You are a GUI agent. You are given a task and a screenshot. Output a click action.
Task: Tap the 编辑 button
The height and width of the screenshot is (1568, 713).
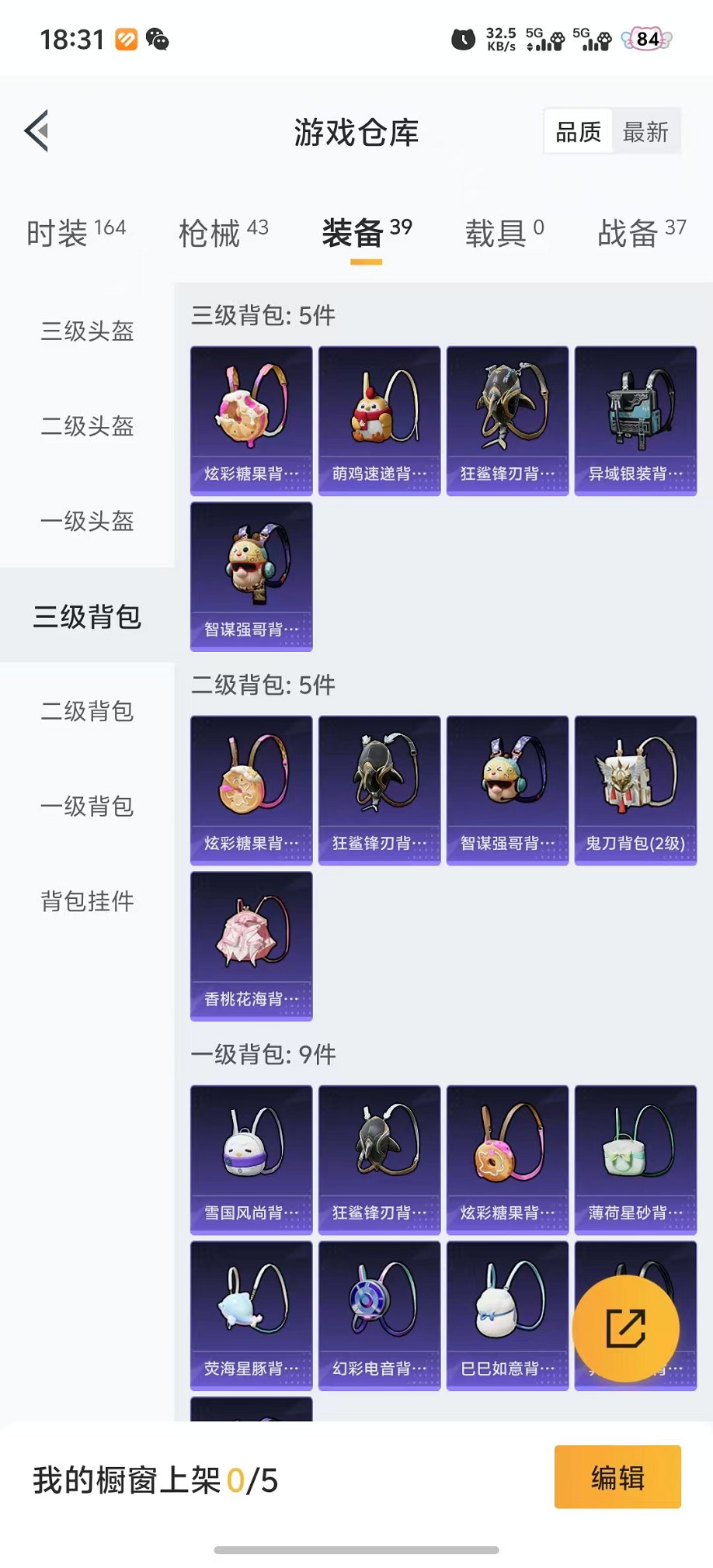pyautogui.click(x=617, y=1477)
